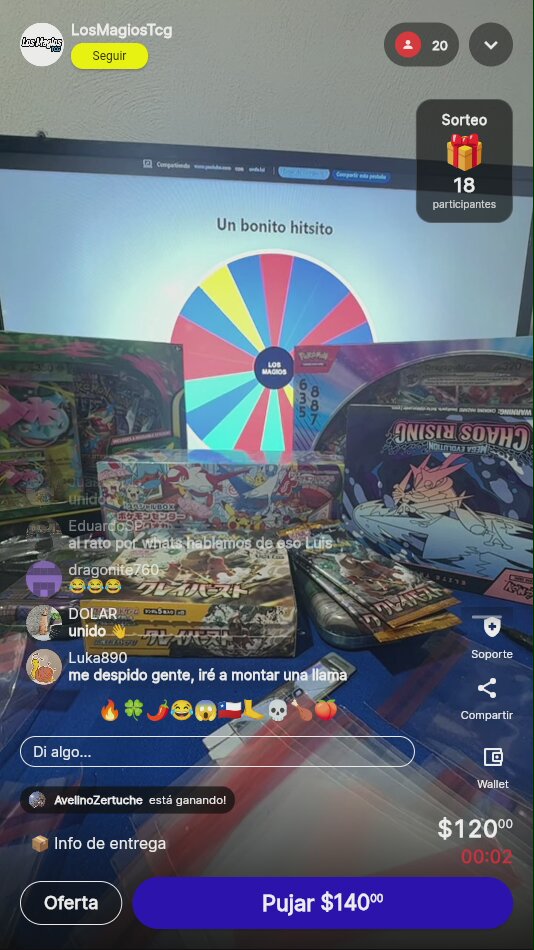The height and width of the screenshot is (950, 534).
Task: Open dragonite760's profile from chat
Action: pyautogui.click(x=44, y=579)
